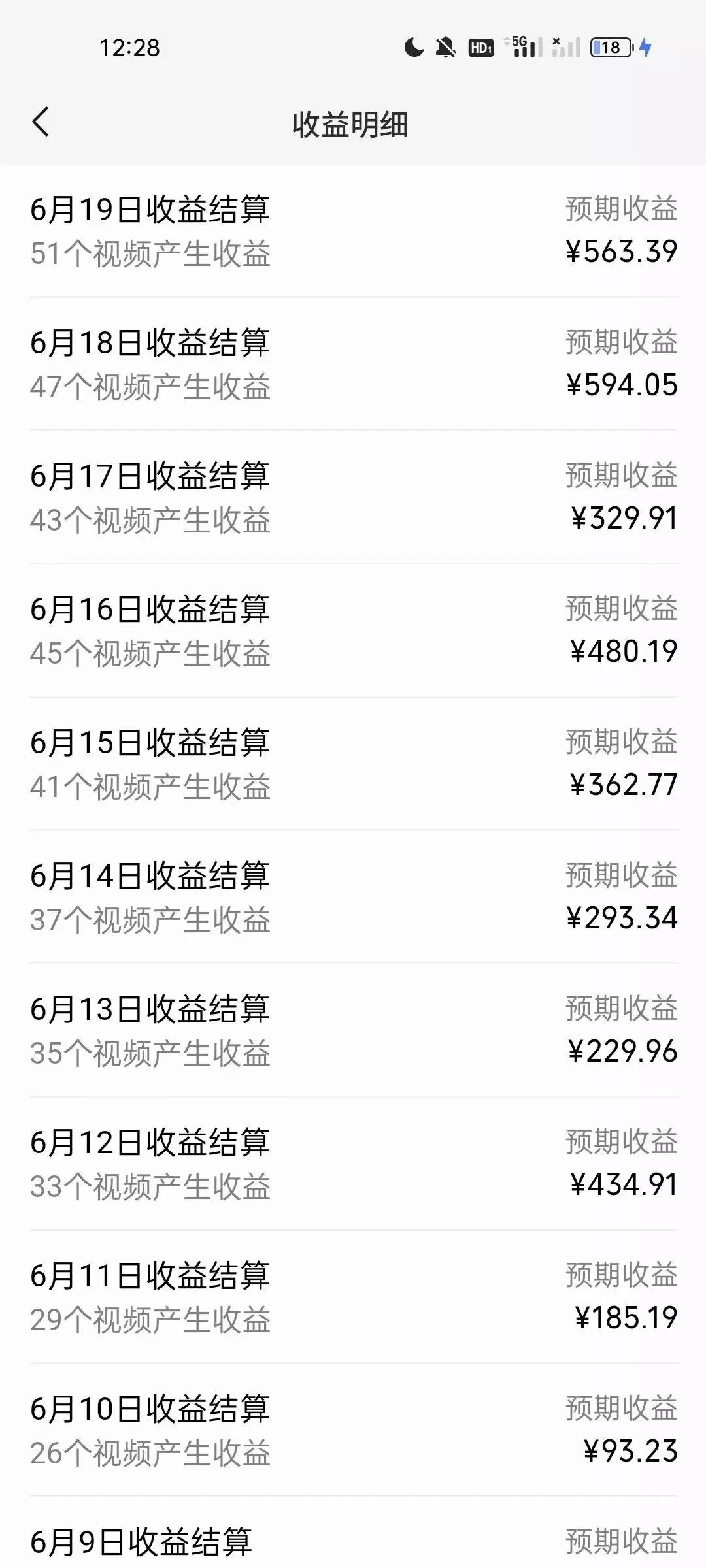This screenshot has height=1568, width=706.
Task: Tap 预期收益 label on June 13 row
Action: pyautogui.click(x=620, y=1009)
